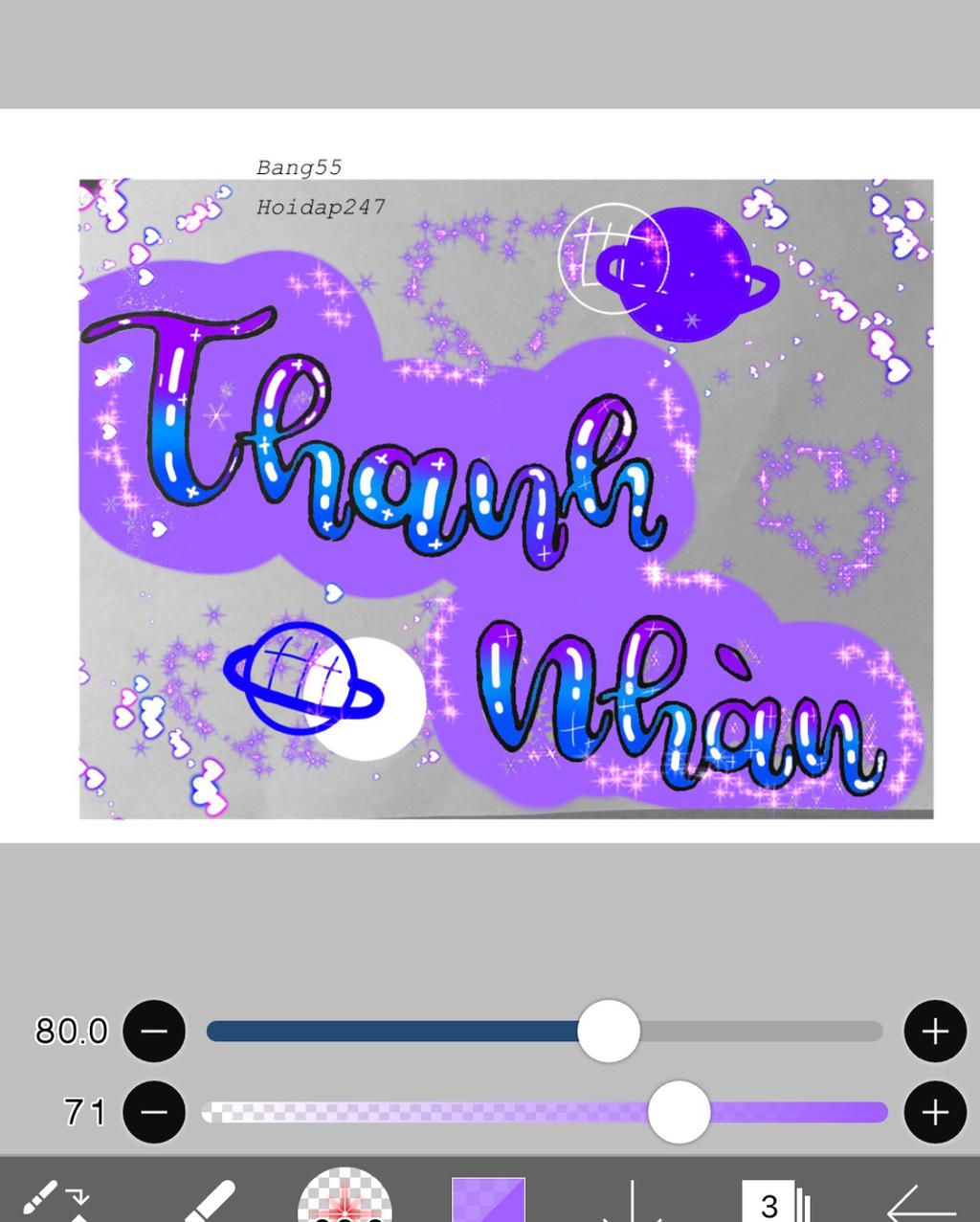Tap the down arrow toolbar icon
This screenshot has width=980, height=1222.
pos(632,1201)
